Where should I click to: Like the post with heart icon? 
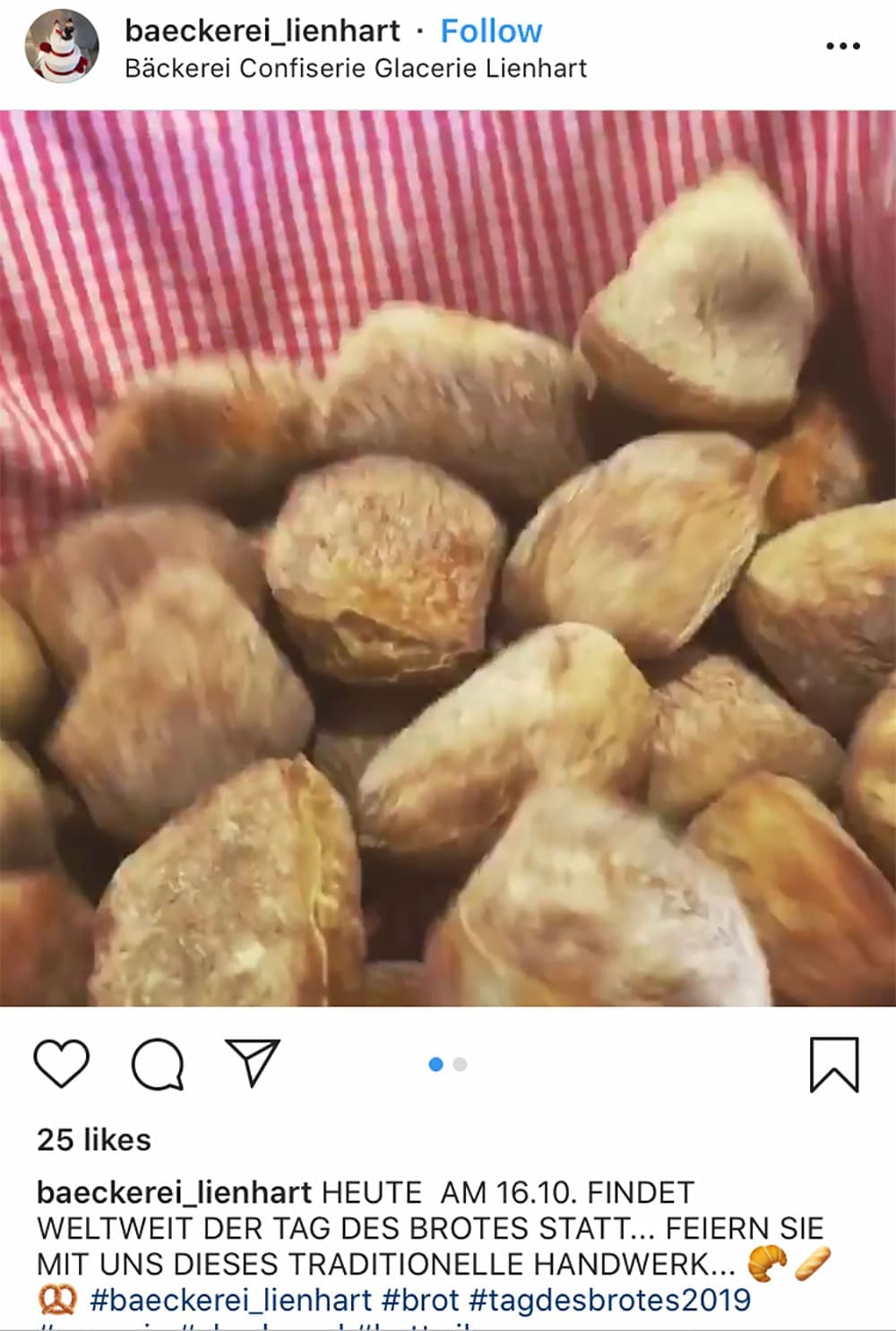[x=62, y=1064]
